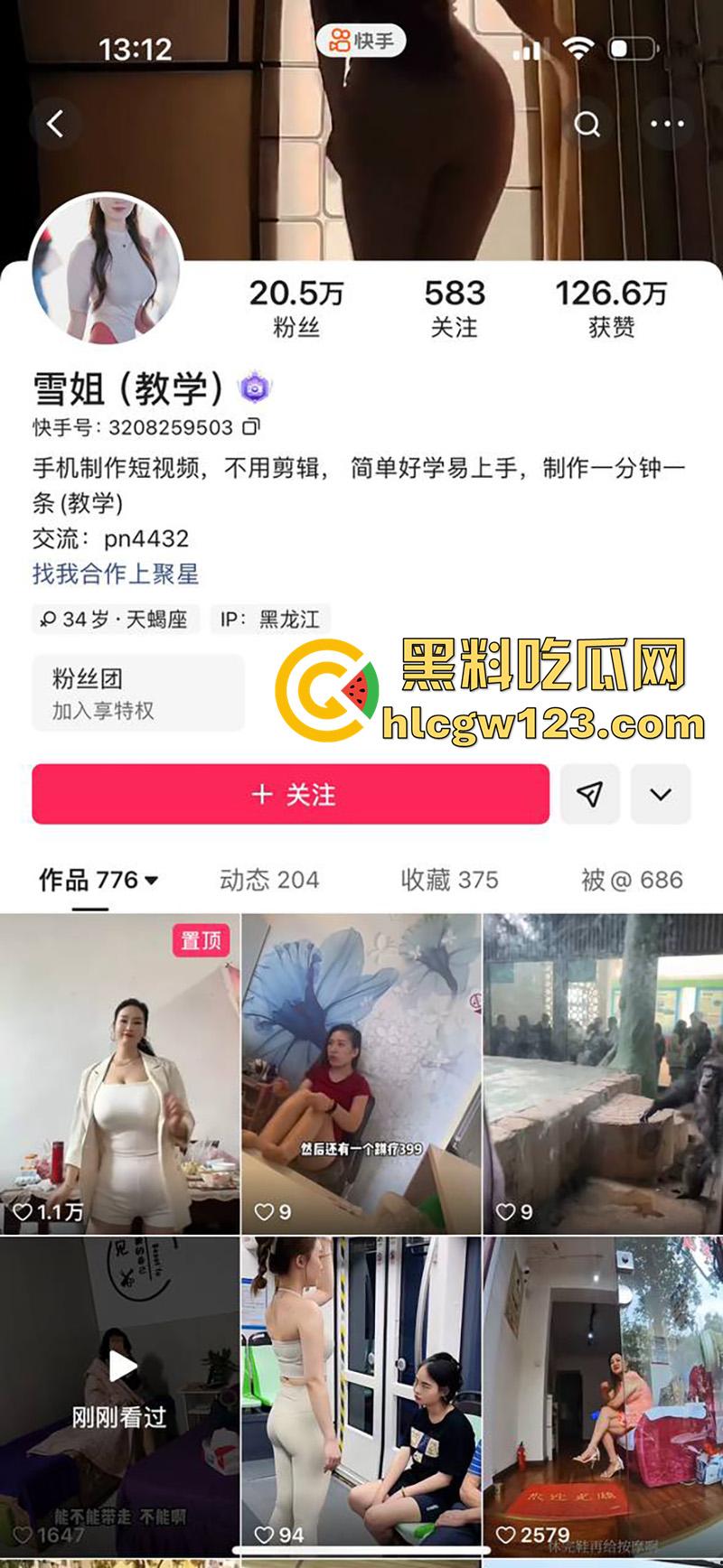The height and width of the screenshot is (1568, 723).
Task: Tap the 快手 logo badge in the status bar
Action: click(x=361, y=42)
